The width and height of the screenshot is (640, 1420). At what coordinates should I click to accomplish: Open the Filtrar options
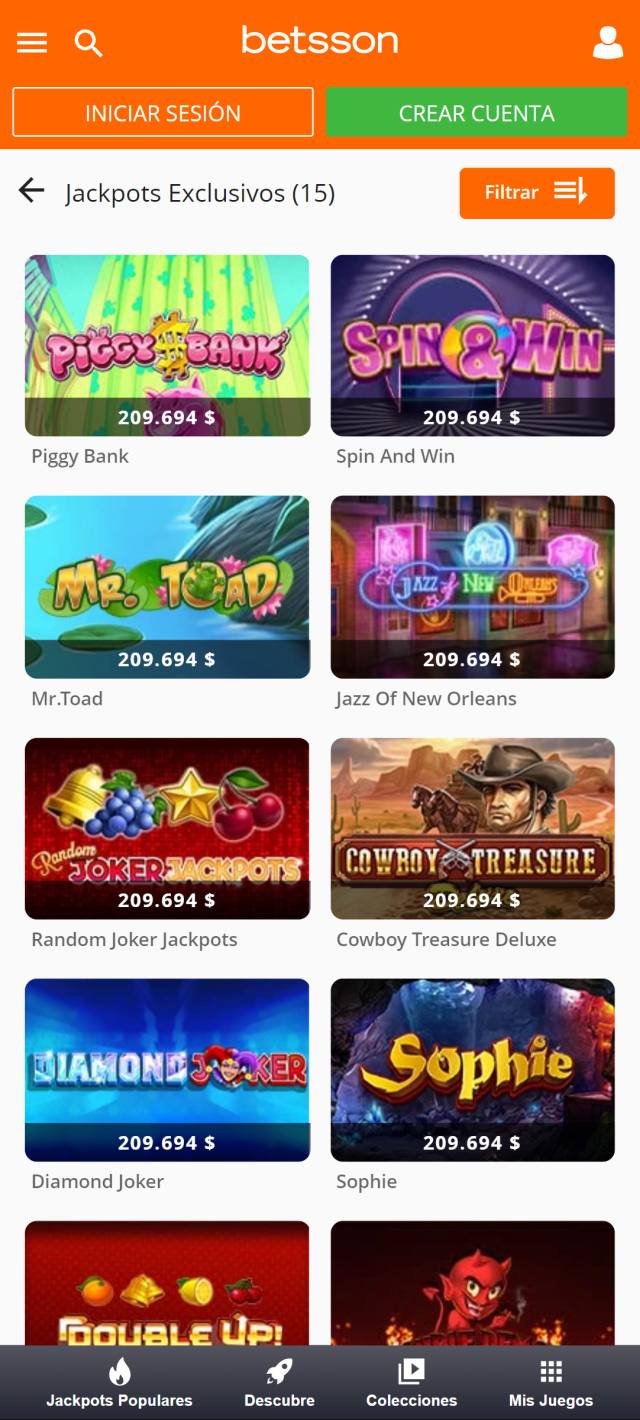[537, 192]
